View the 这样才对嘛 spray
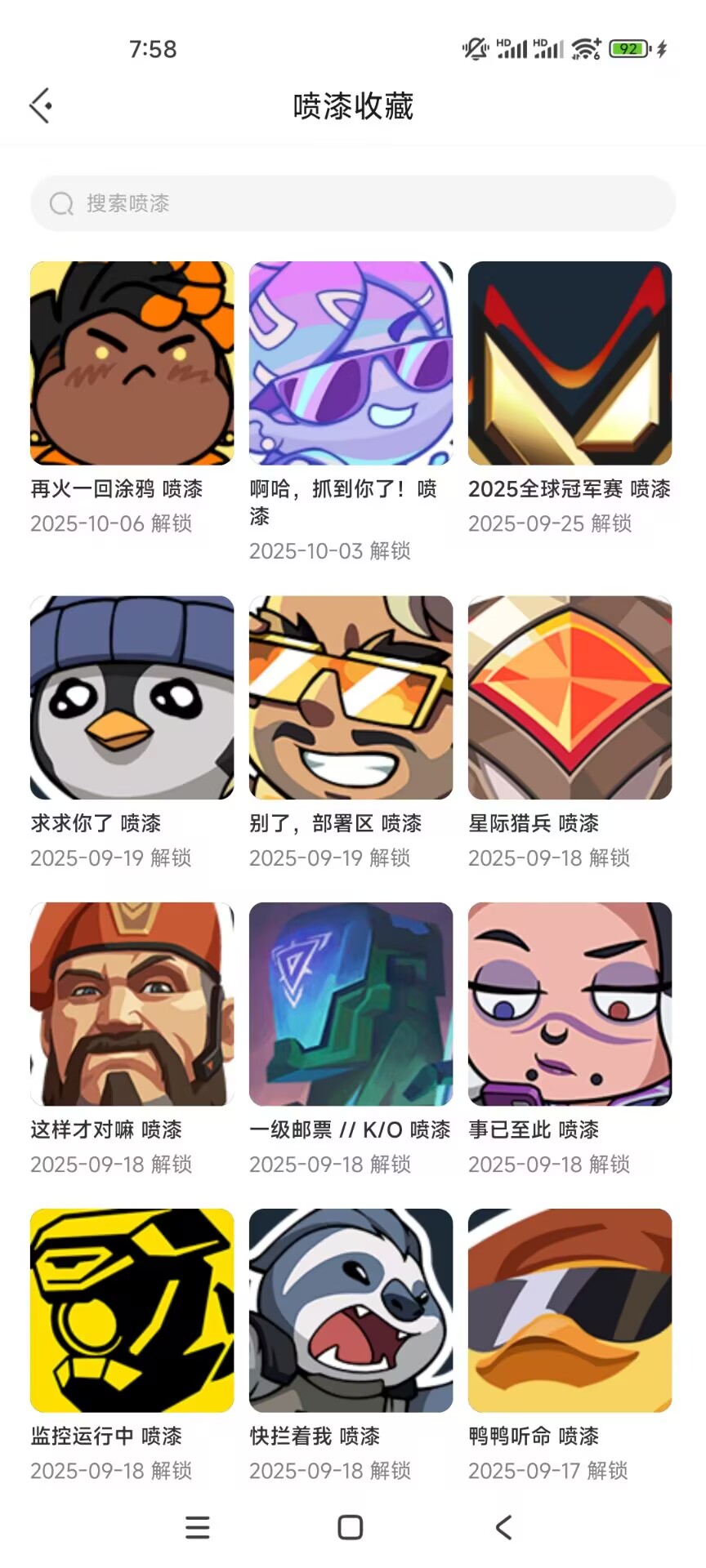This screenshot has height=1568, width=706. 132,1004
